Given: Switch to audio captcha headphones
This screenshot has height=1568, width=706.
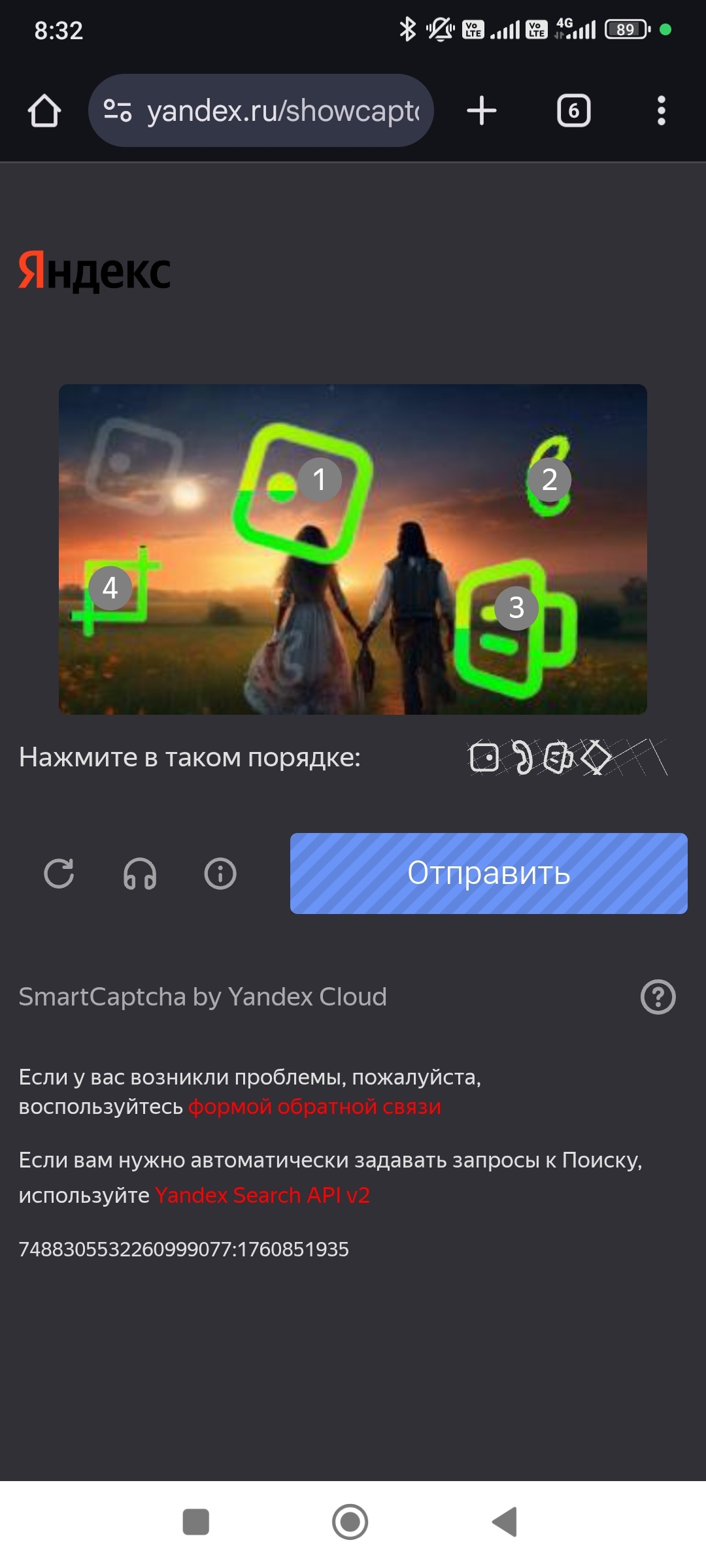Looking at the screenshot, I should (140, 874).
